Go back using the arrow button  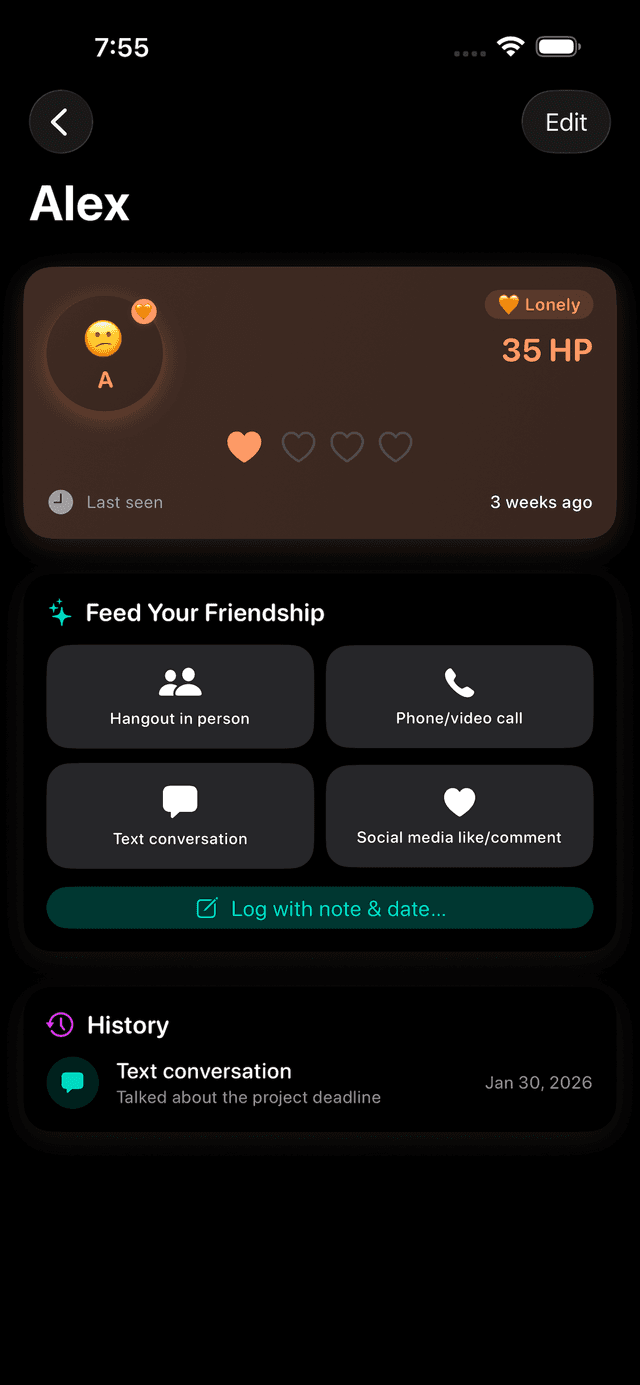[61, 122]
